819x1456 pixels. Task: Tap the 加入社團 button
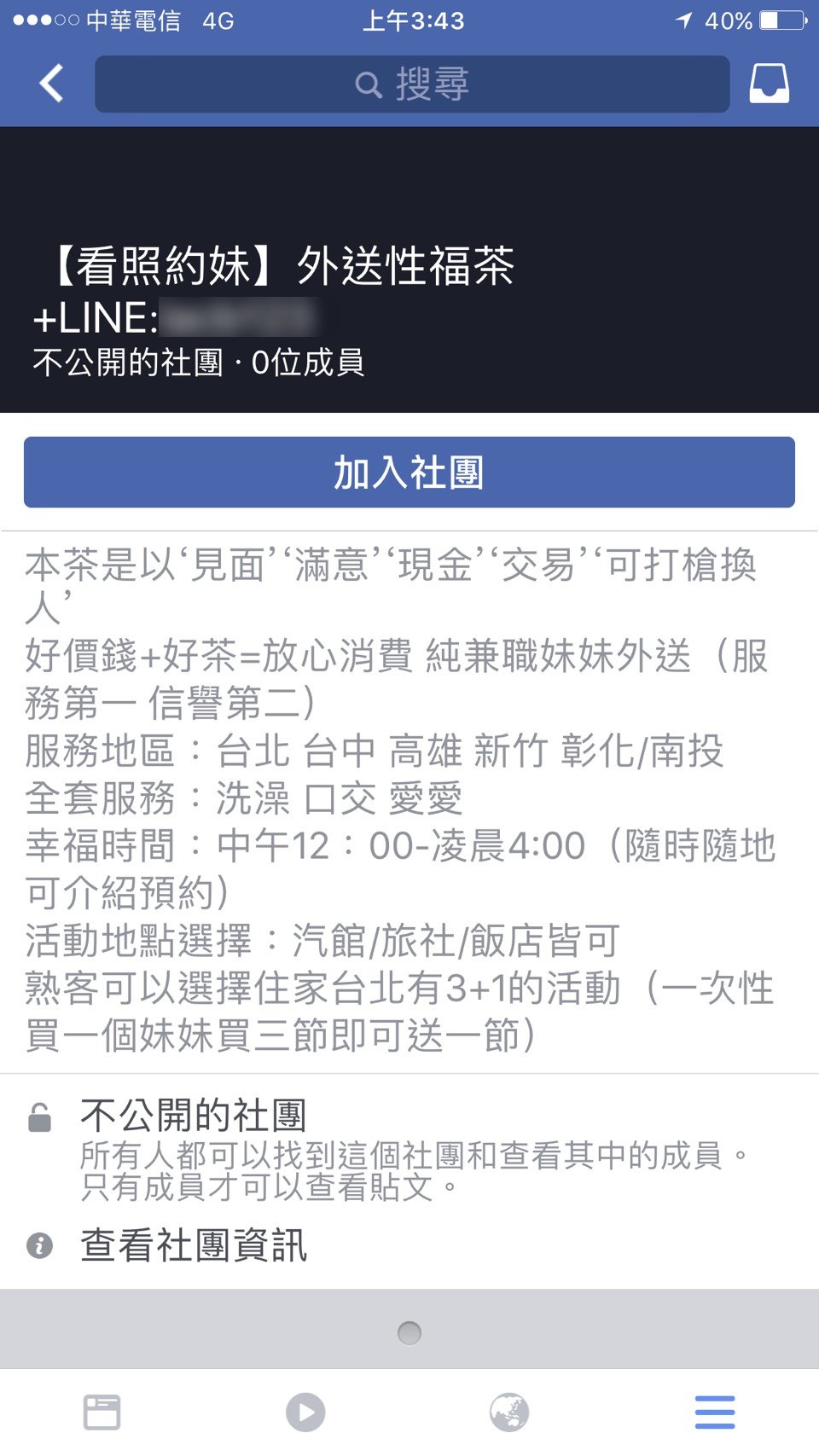(409, 473)
